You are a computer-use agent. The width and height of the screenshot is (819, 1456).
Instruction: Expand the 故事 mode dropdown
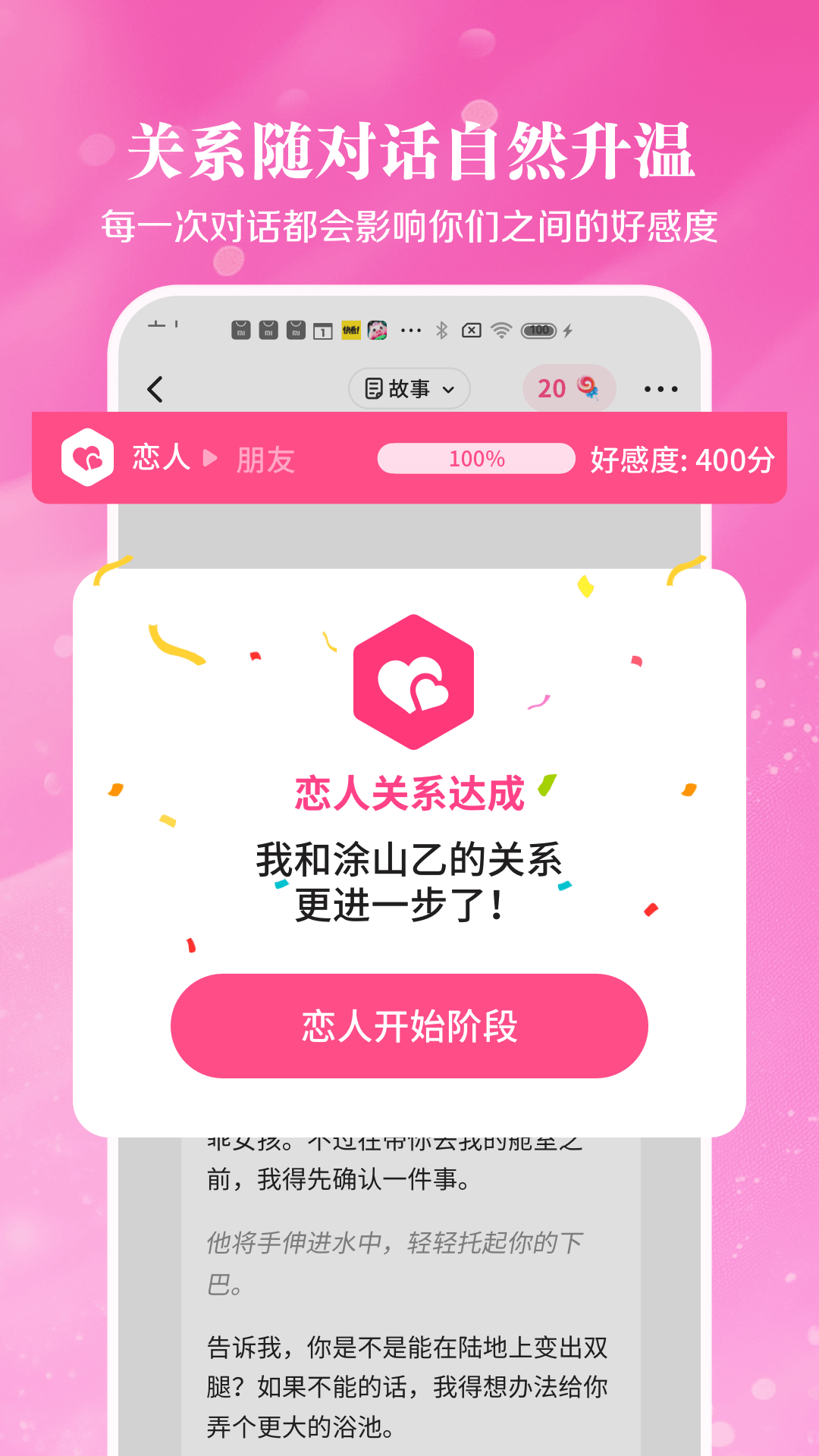click(409, 388)
